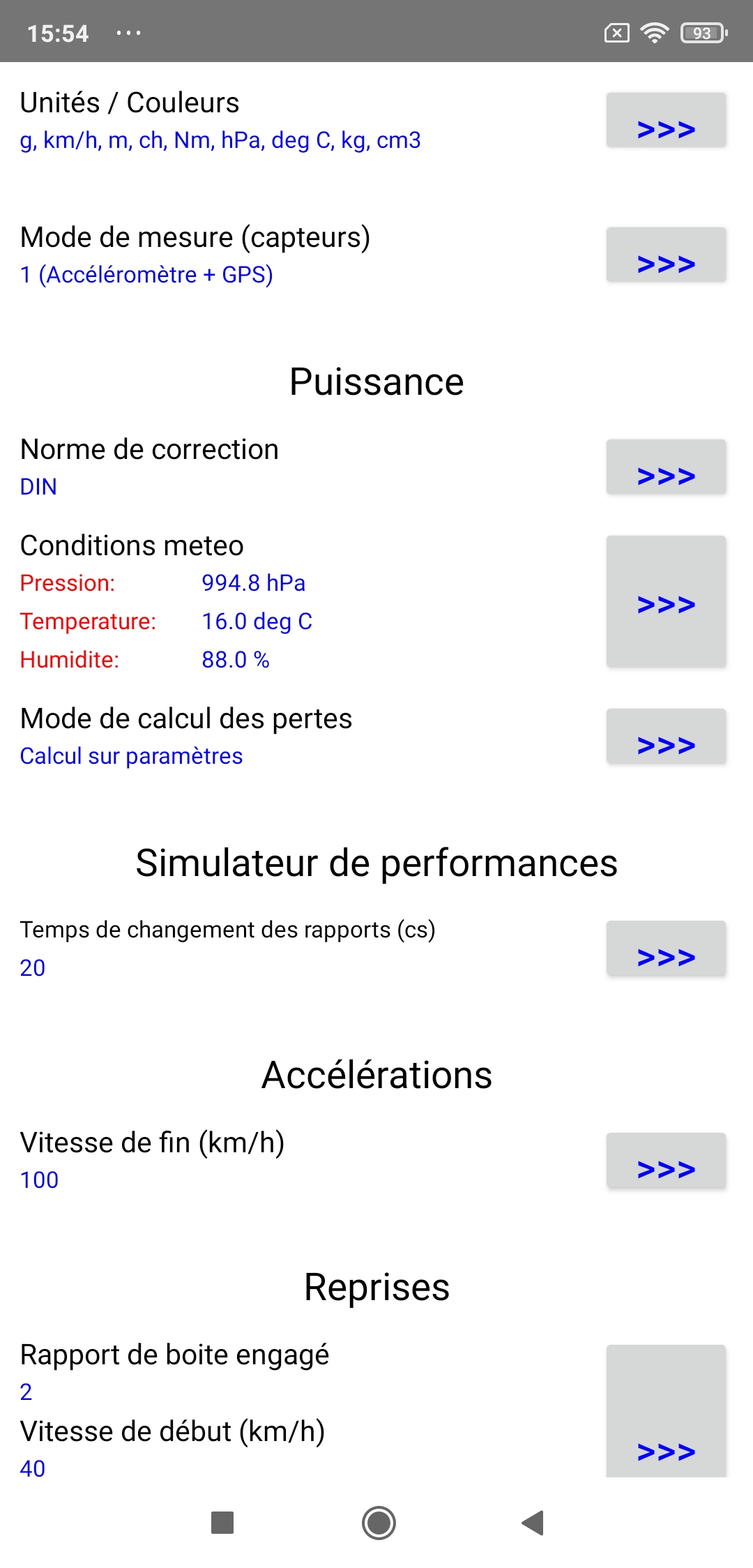Adjust Temps de changement des rapports

tap(666, 949)
